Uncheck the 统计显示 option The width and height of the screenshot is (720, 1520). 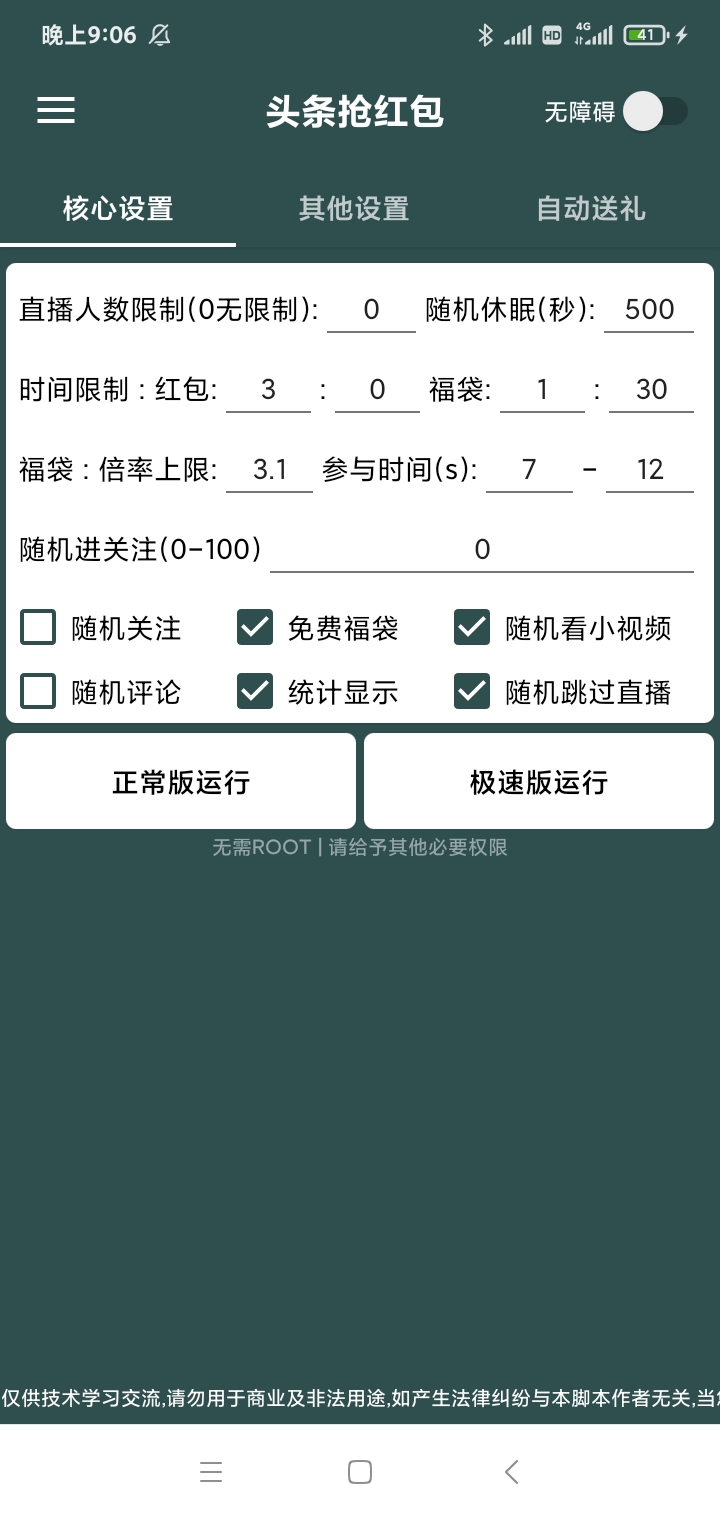click(254, 691)
